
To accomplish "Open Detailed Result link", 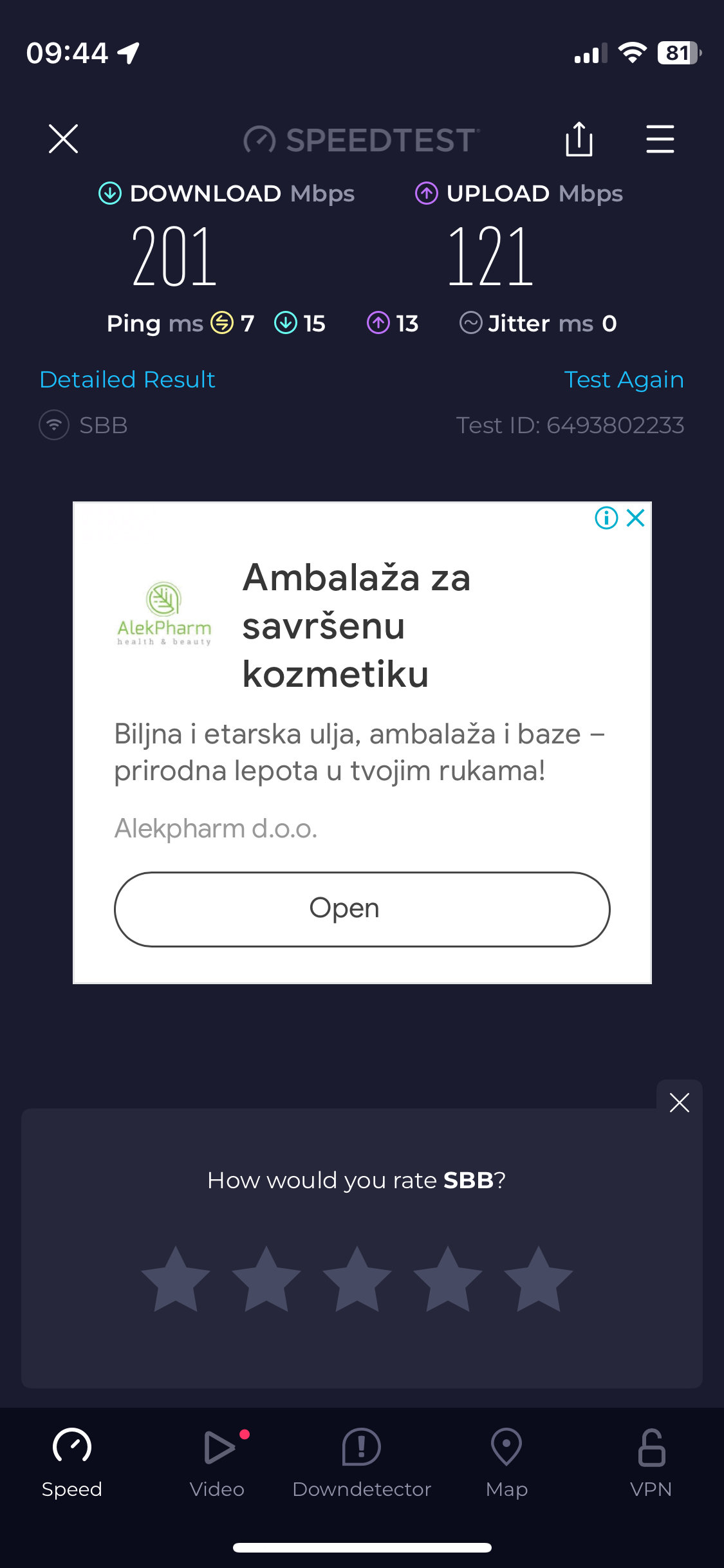I will [x=127, y=380].
